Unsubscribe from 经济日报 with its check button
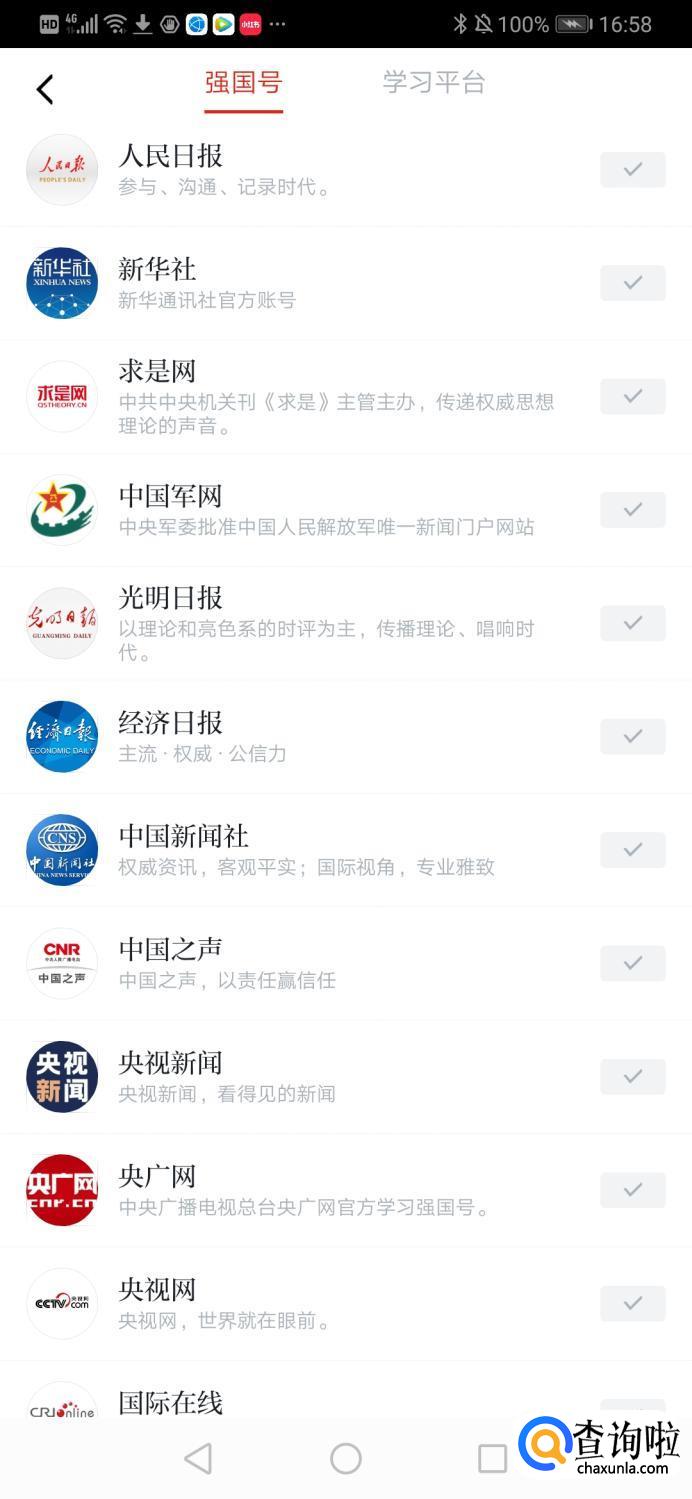 (632, 737)
